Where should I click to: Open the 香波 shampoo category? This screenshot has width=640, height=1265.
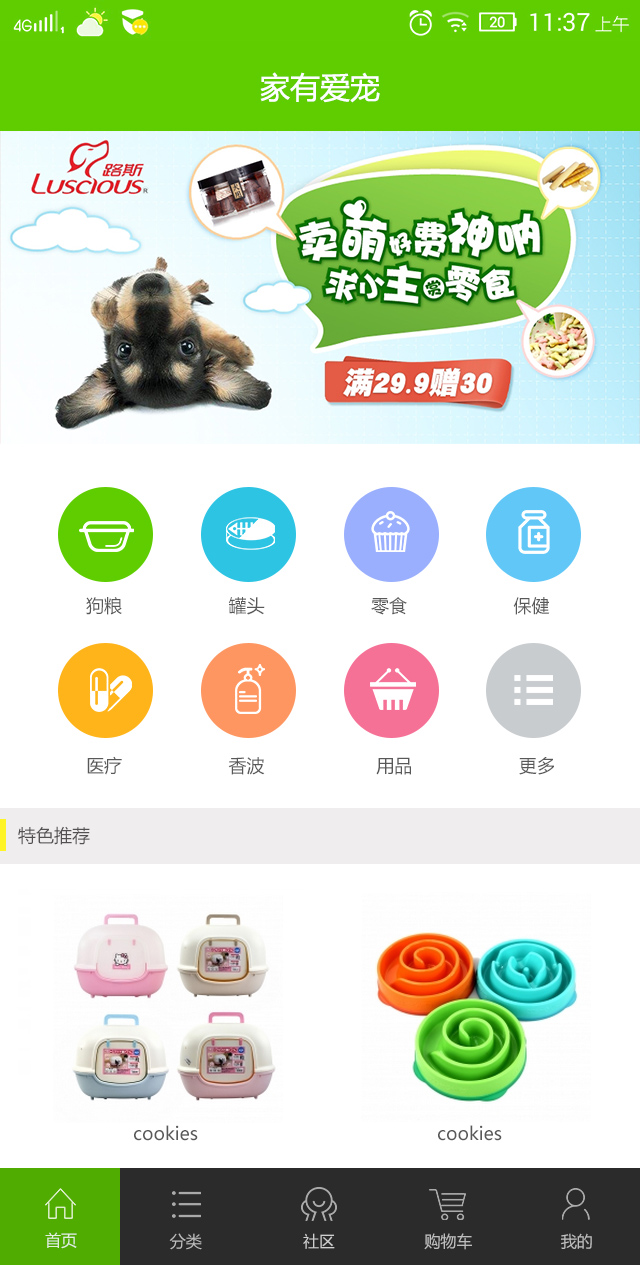pyautogui.click(x=248, y=691)
